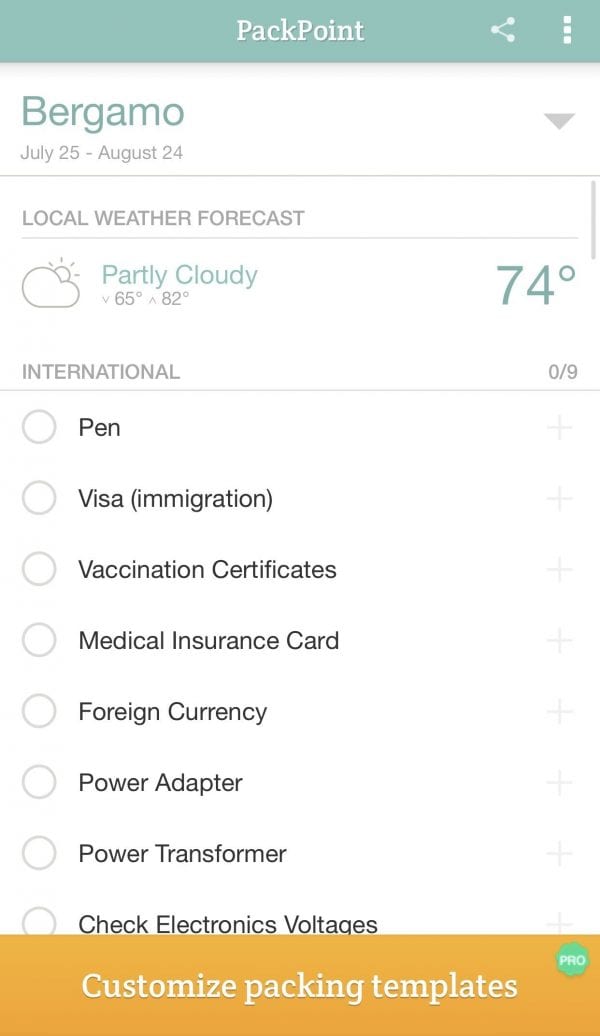The height and width of the screenshot is (1036, 600).
Task: Add one more Medical Insurance Card
Action: (x=560, y=640)
